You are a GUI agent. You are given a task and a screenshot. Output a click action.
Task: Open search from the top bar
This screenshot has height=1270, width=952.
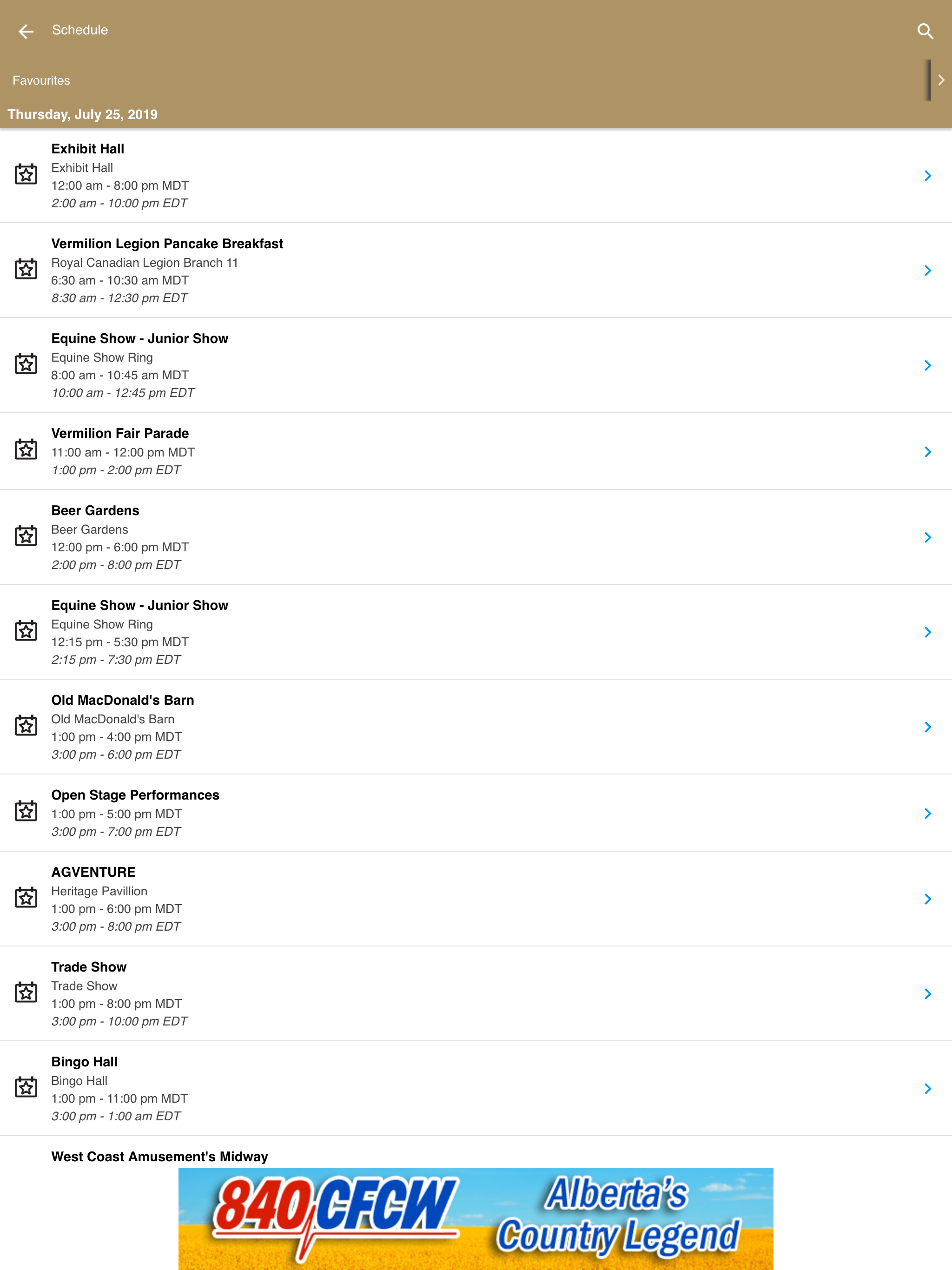click(925, 32)
